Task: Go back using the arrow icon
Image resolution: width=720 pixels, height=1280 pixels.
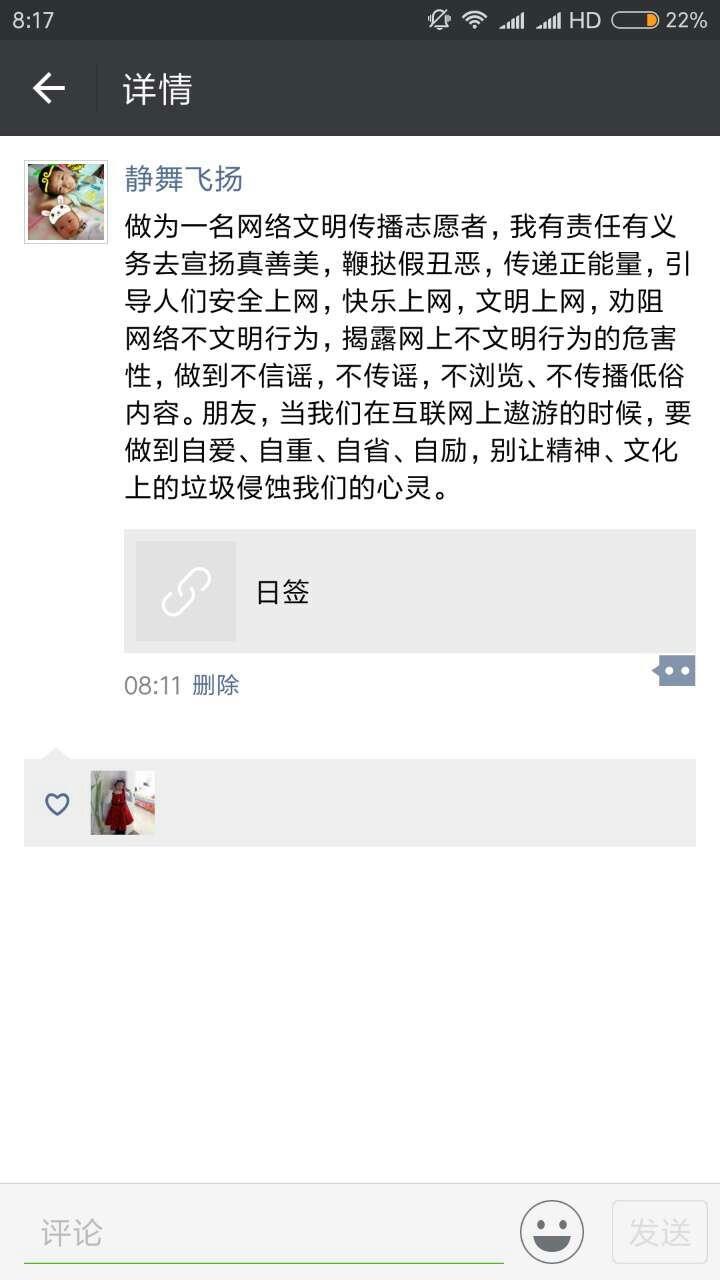Action: pyautogui.click(x=48, y=88)
